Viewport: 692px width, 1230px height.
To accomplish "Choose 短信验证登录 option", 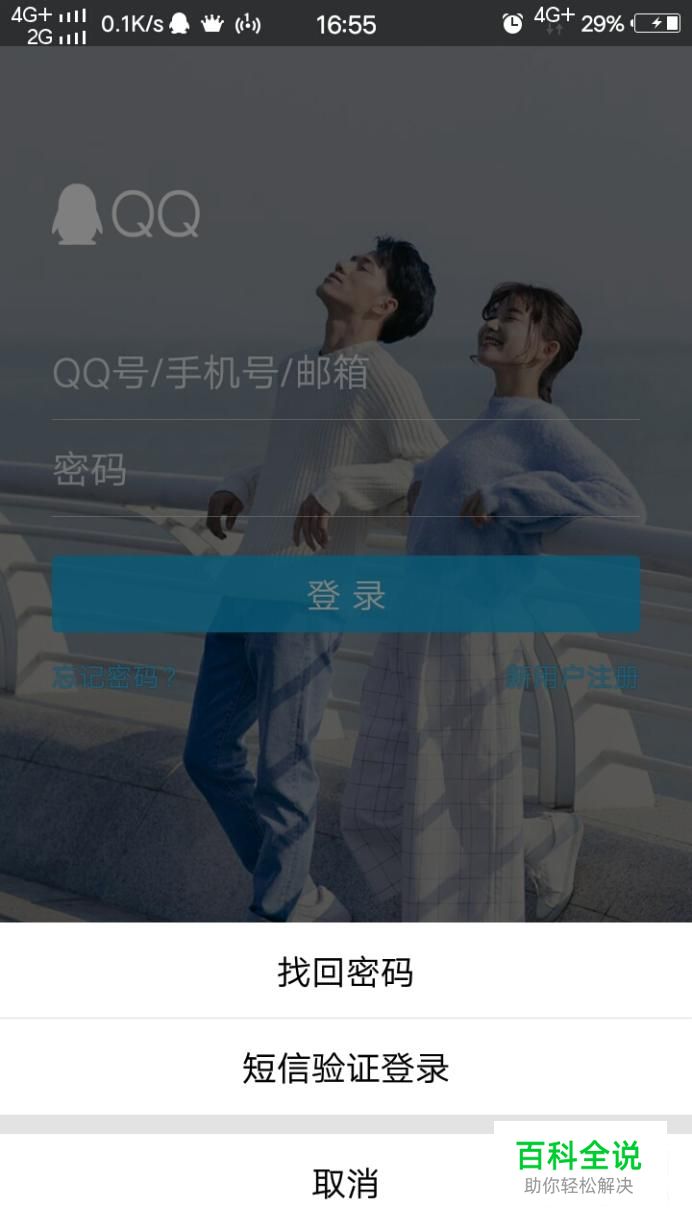I will point(346,1068).
